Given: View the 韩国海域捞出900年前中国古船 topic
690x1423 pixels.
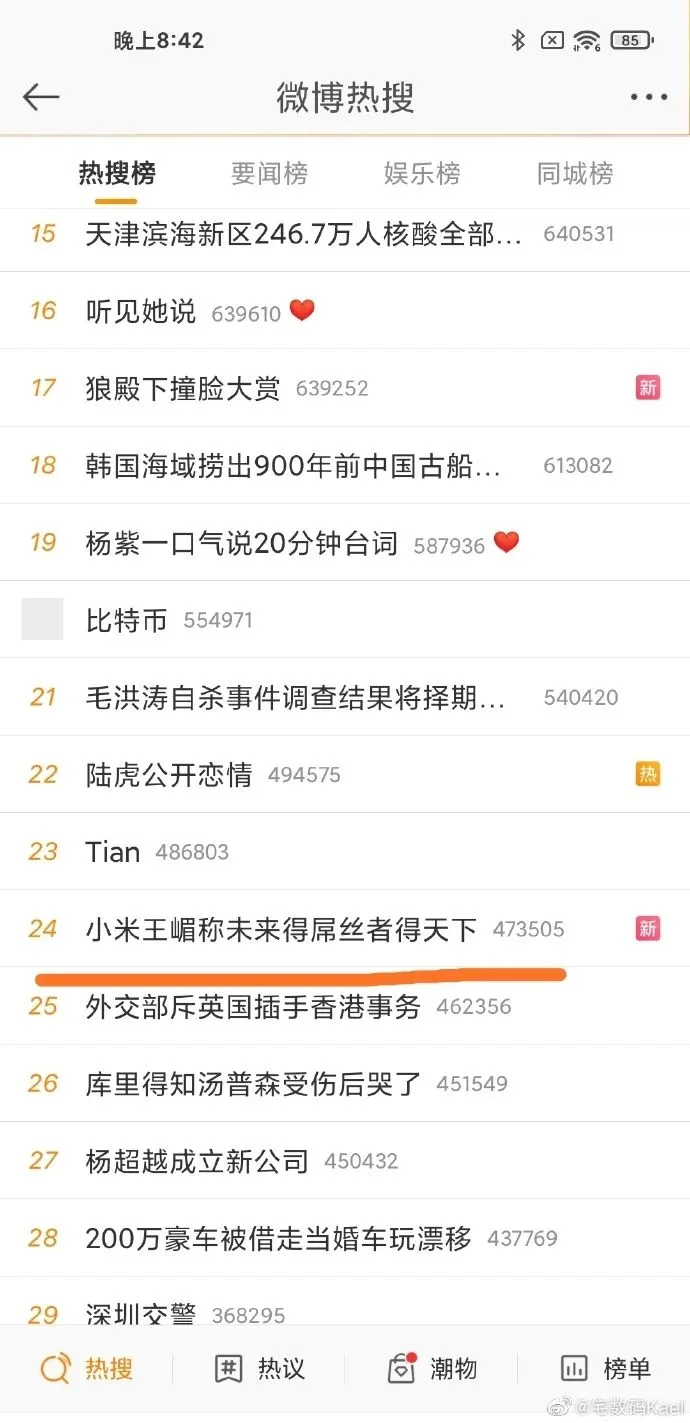Looking at the screenshot, I should (345, 465).
